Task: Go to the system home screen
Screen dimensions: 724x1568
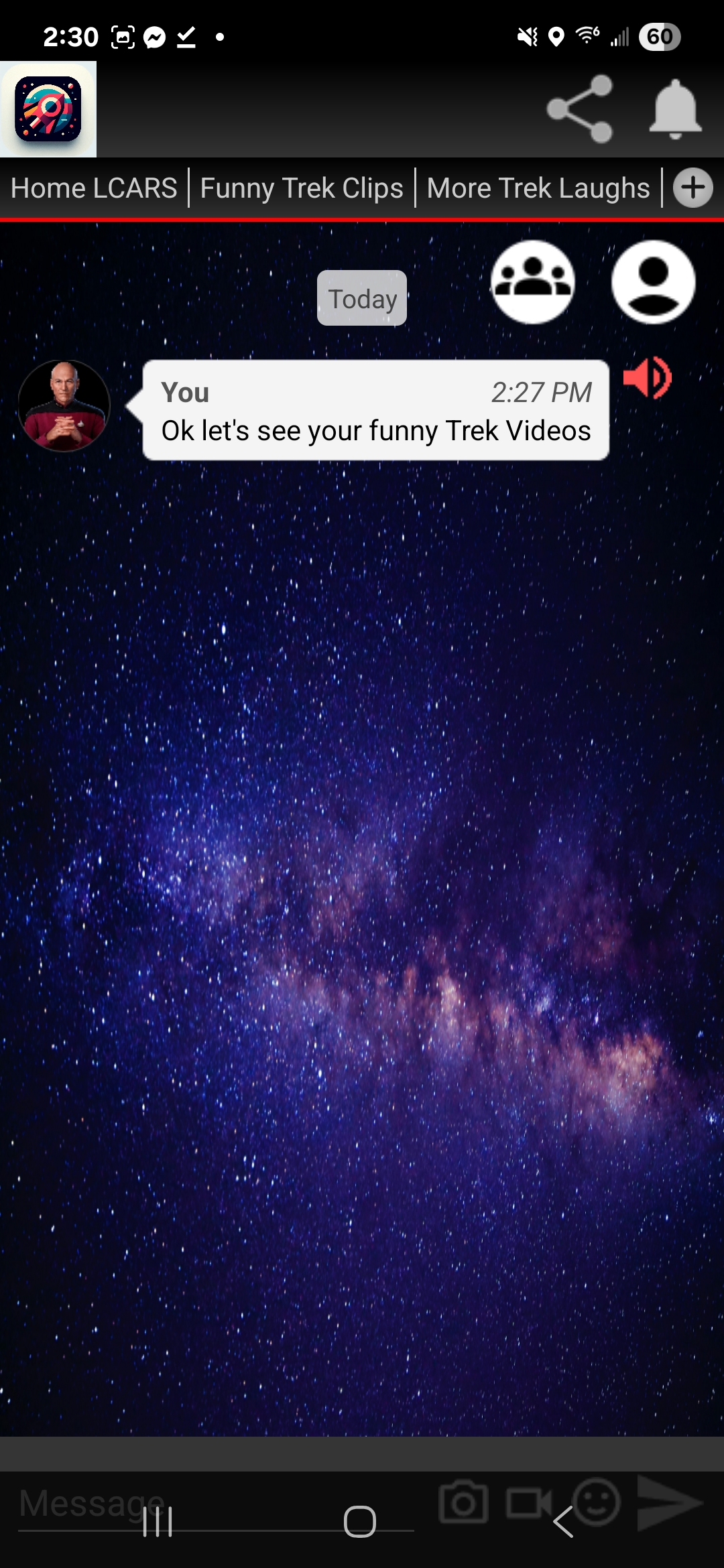Action: click(x=360, y=1521)
